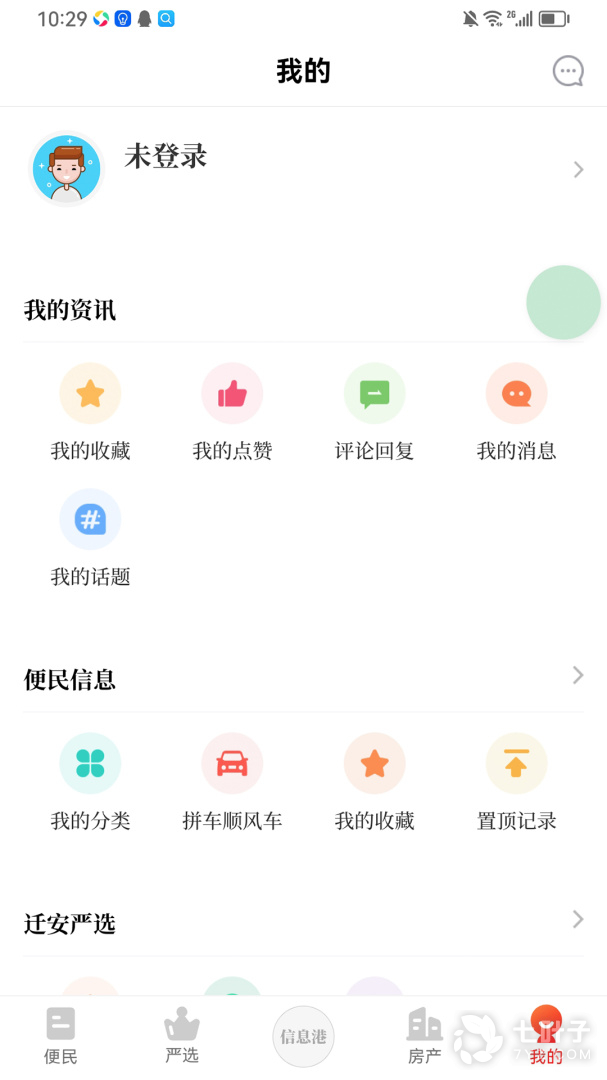Switch to the 便民 tab
The width and height of the screenshot is (607, 1080).
[61, 1036]
